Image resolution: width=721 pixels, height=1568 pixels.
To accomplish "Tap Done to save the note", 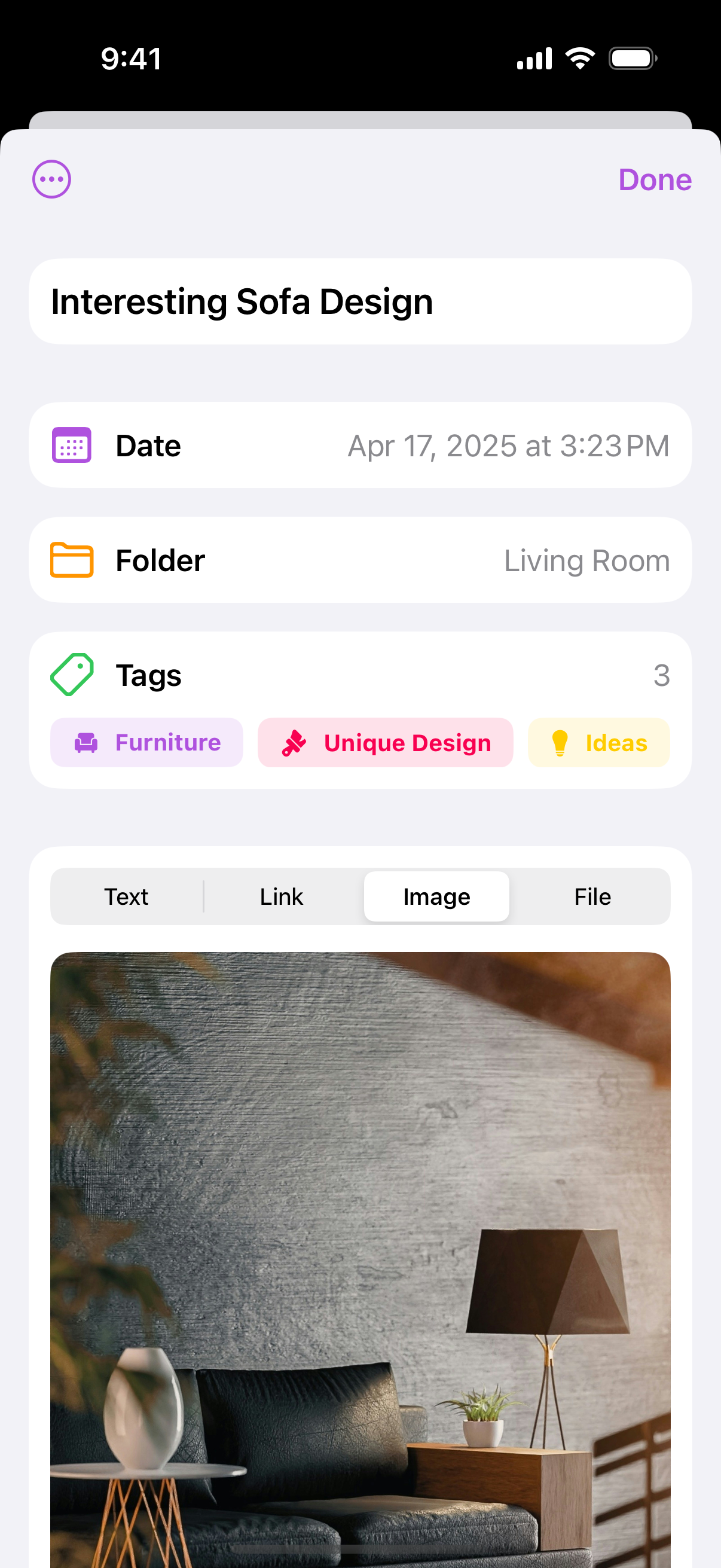I will [x=655, y=179].
